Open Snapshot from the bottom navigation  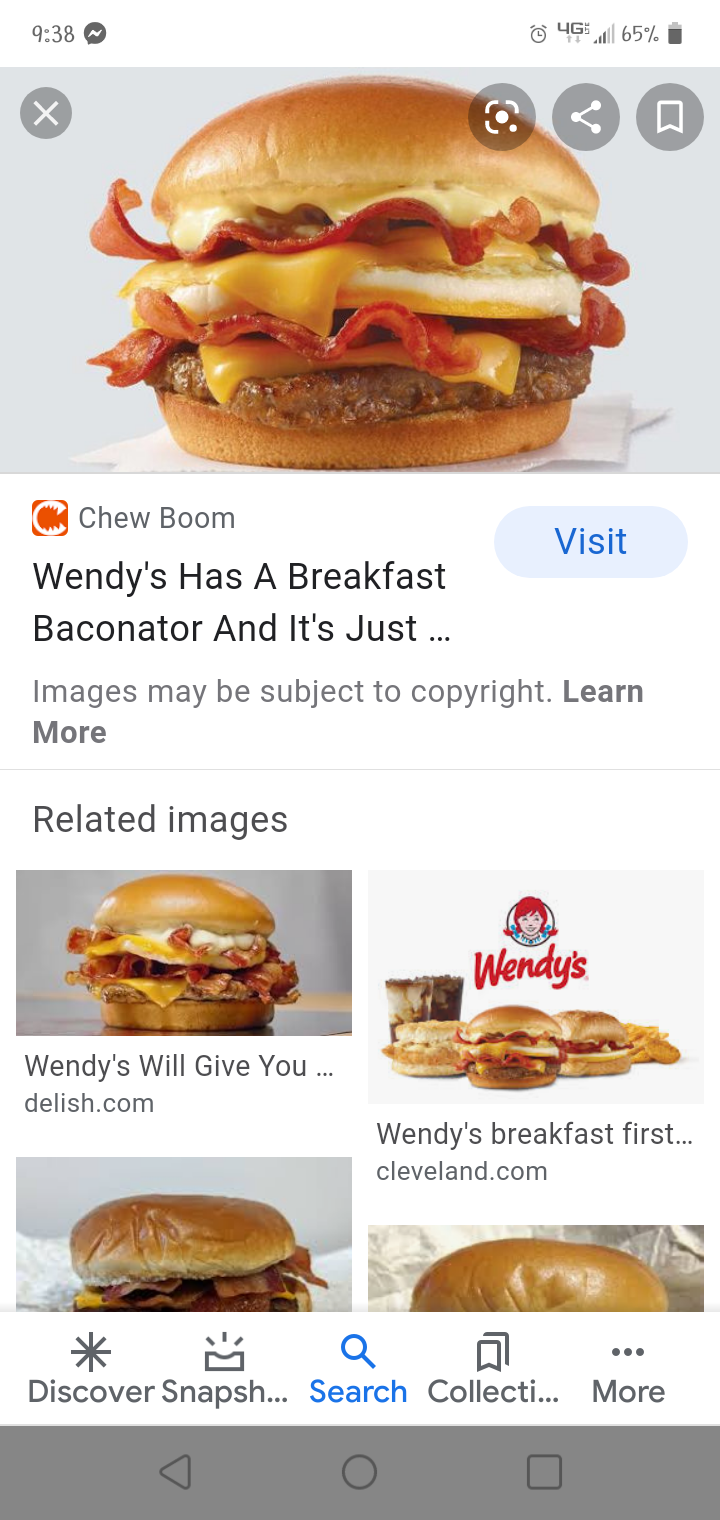coord(224,1365)
